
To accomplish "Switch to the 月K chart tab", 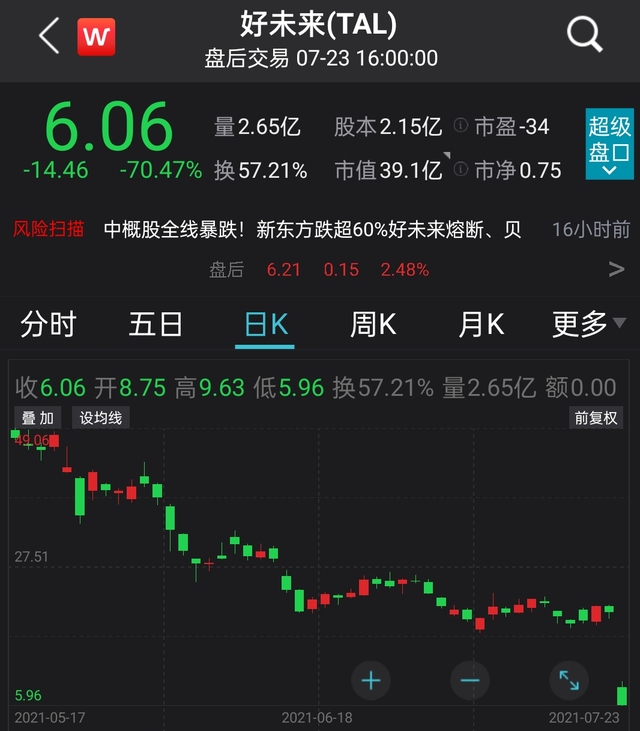I will (x=481, y=324).
